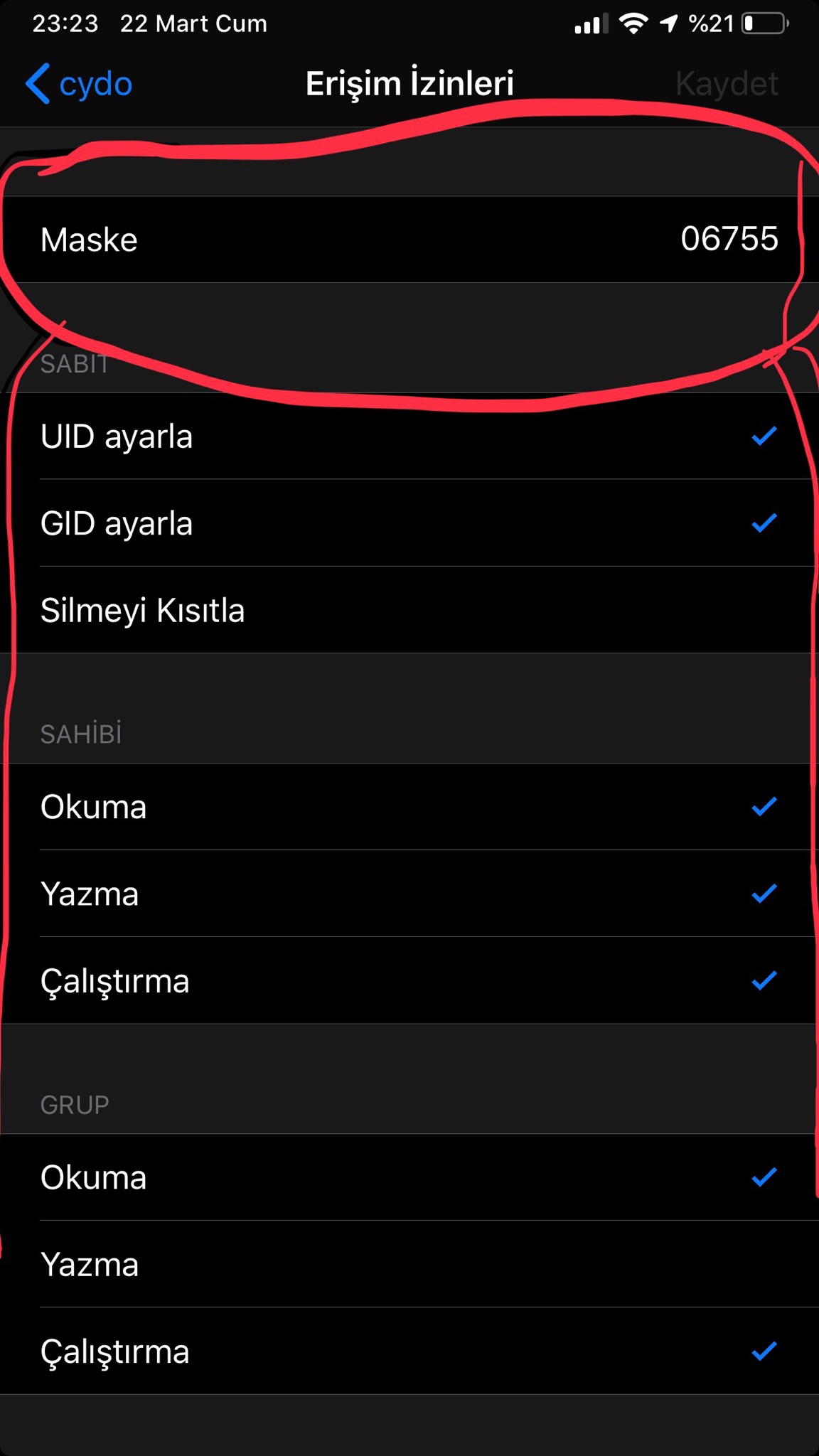Toggle Yazma under Sahibi
Viewport: 819px width, 1456px height.
(x=409, y=894)
